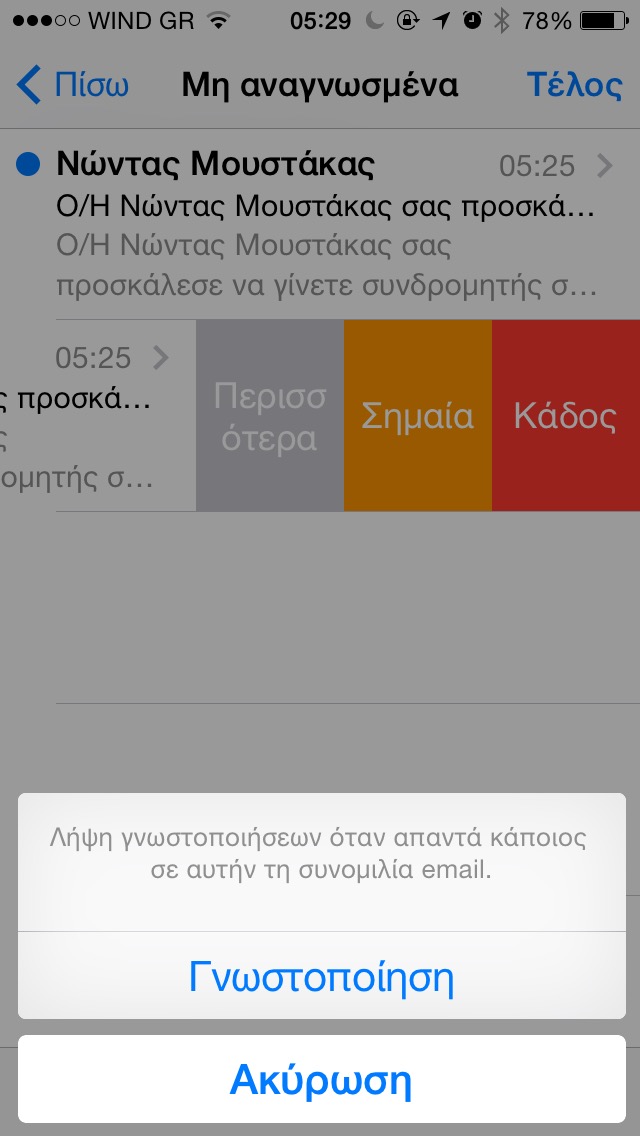Dismiss the action sheet with Ακύρωση
640x1136 pixels.
click(321, 1080)
